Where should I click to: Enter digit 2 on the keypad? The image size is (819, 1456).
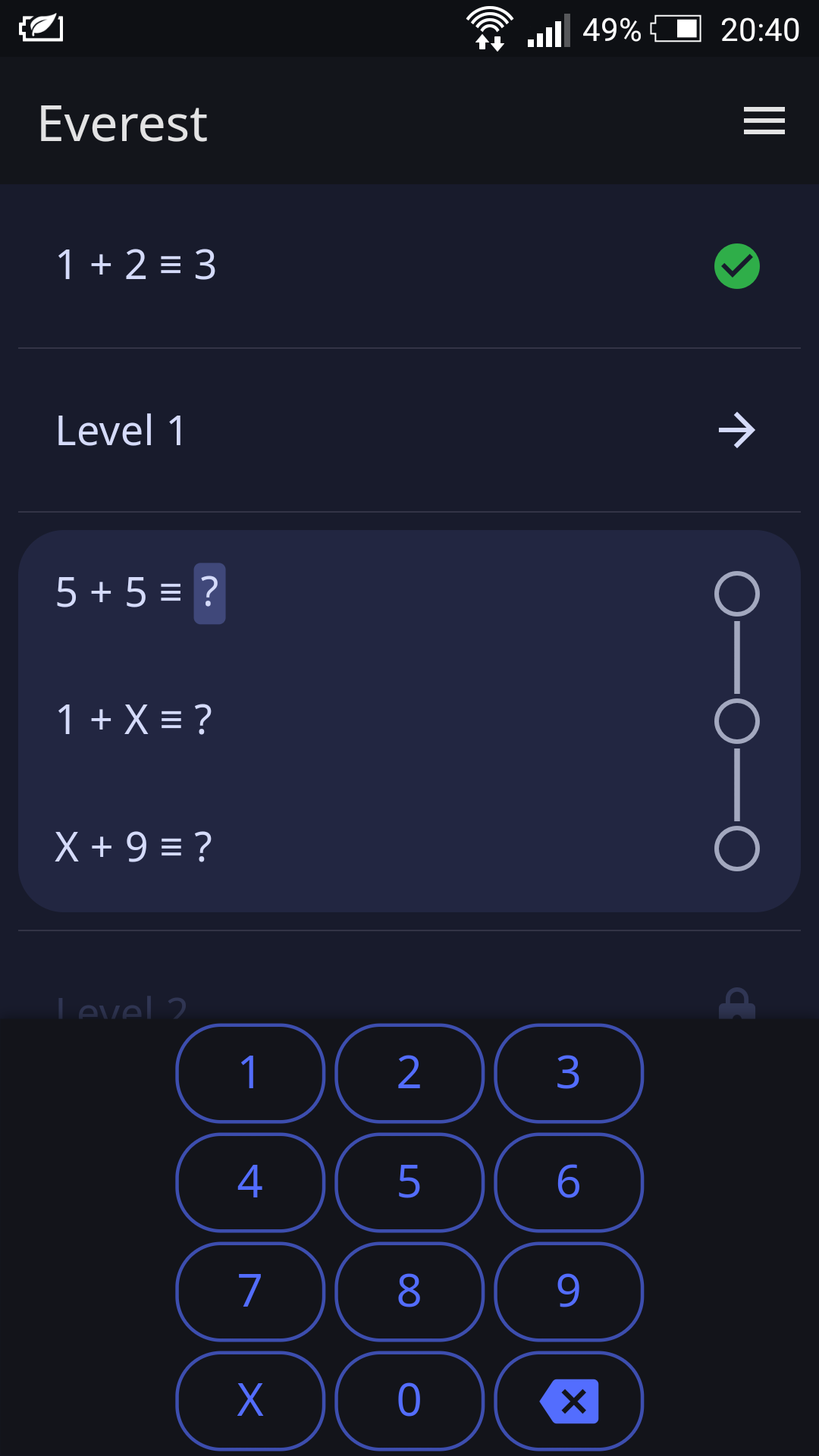[409, 1073]
